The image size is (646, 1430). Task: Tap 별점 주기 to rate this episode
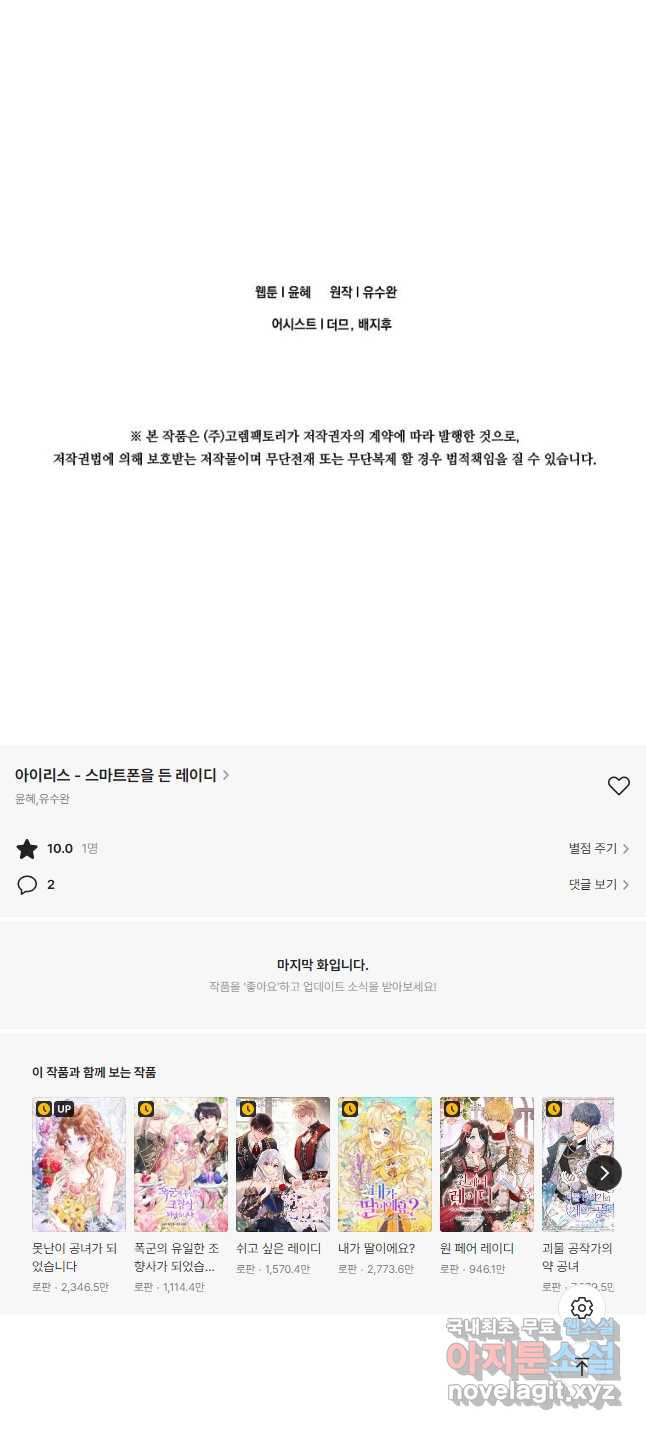click(598, 849)
